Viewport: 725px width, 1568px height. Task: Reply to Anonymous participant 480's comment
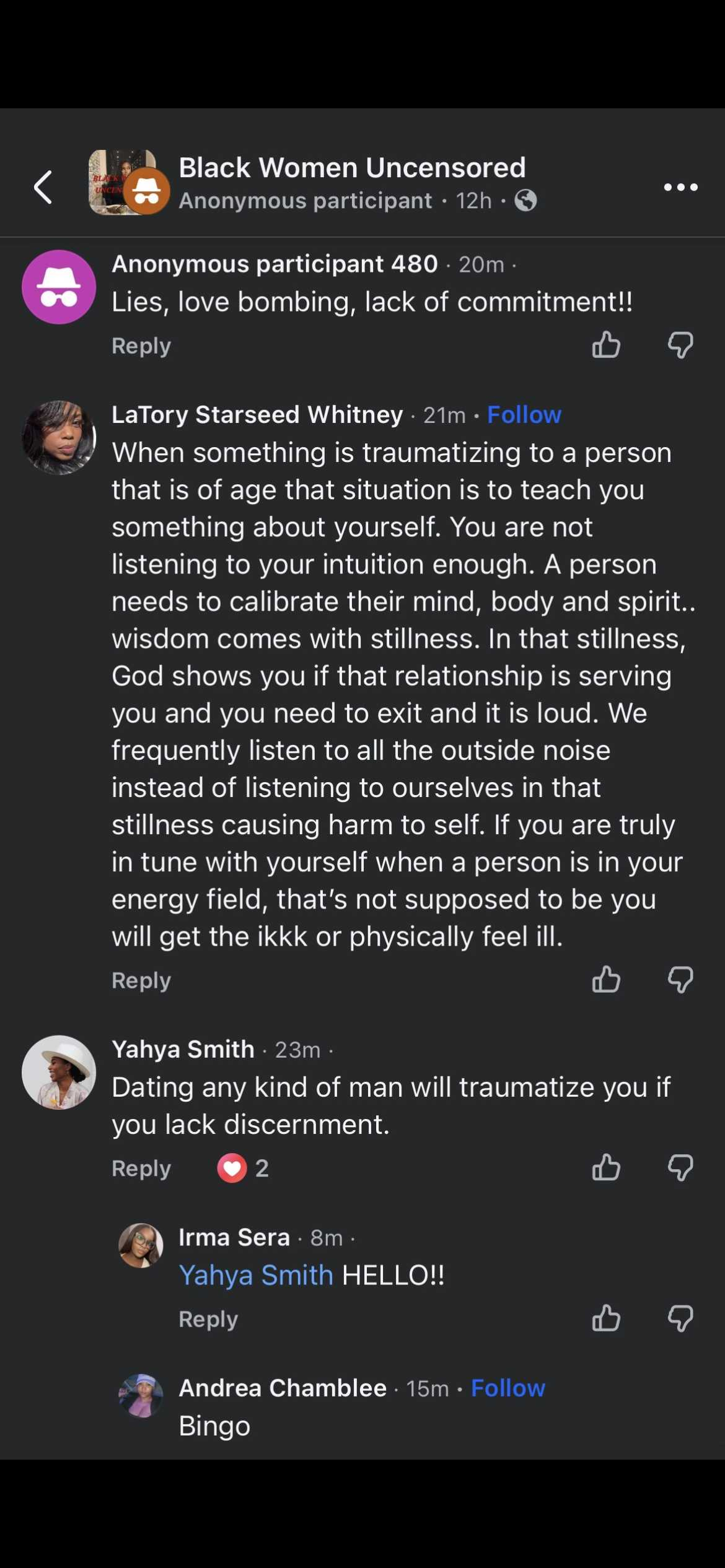point(141,346)
